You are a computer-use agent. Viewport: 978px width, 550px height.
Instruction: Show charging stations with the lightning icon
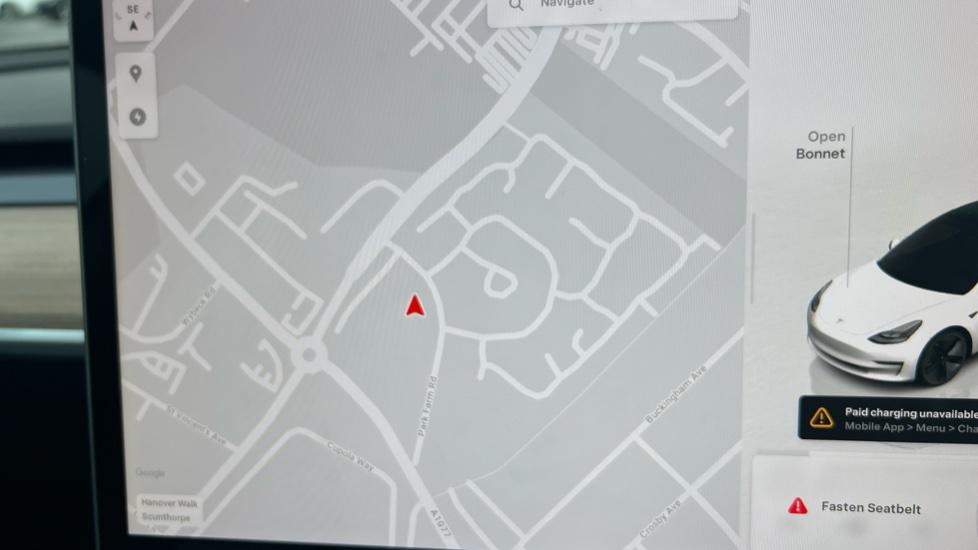[x=137, y=117]
